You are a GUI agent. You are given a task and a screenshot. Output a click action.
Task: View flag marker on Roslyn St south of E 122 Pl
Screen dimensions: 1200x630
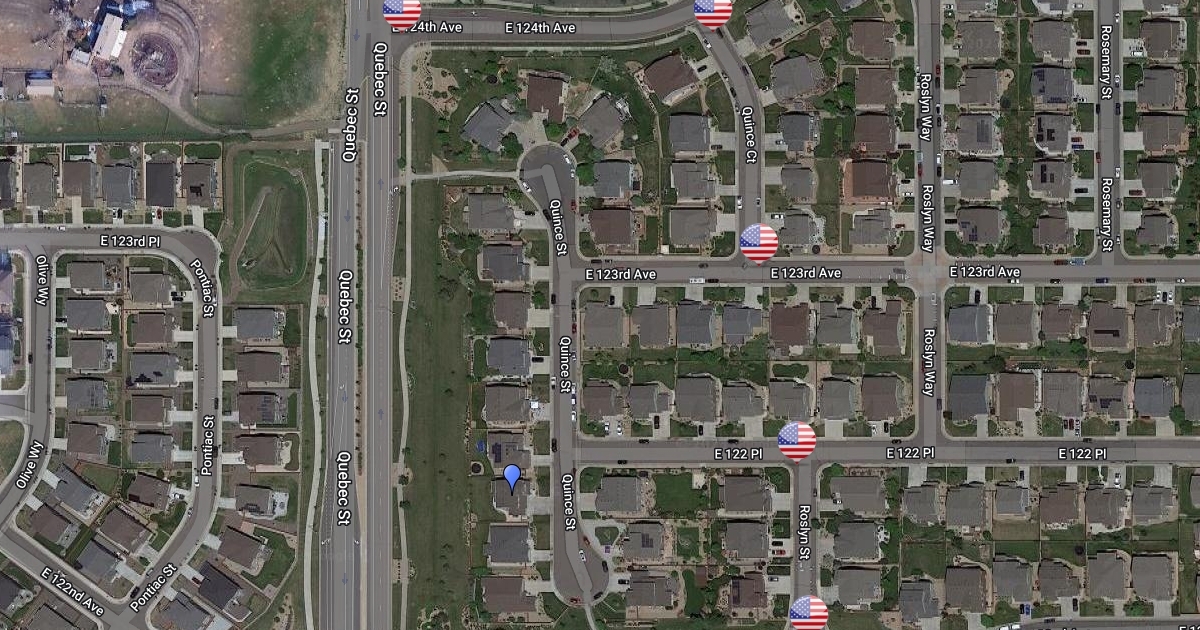tap(808, 612)
